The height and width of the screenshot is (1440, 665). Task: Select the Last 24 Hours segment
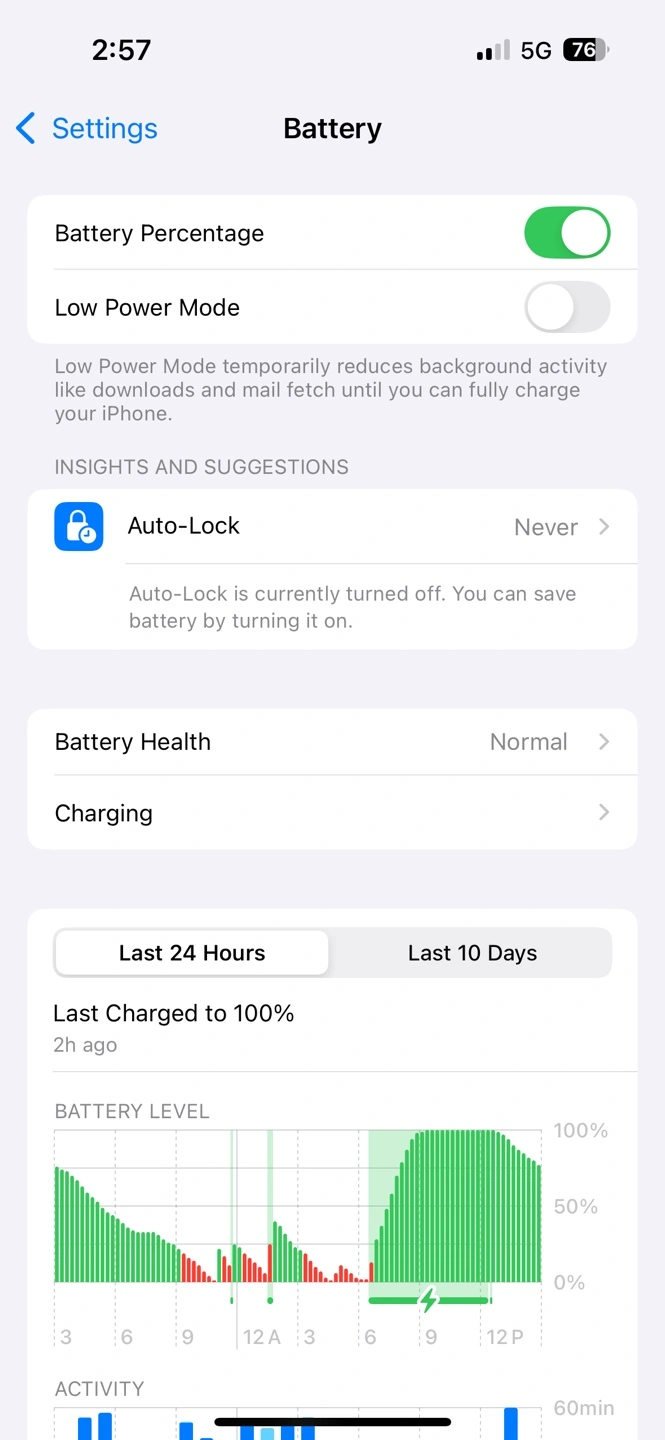pyautogui.click(x=192, y=953)
